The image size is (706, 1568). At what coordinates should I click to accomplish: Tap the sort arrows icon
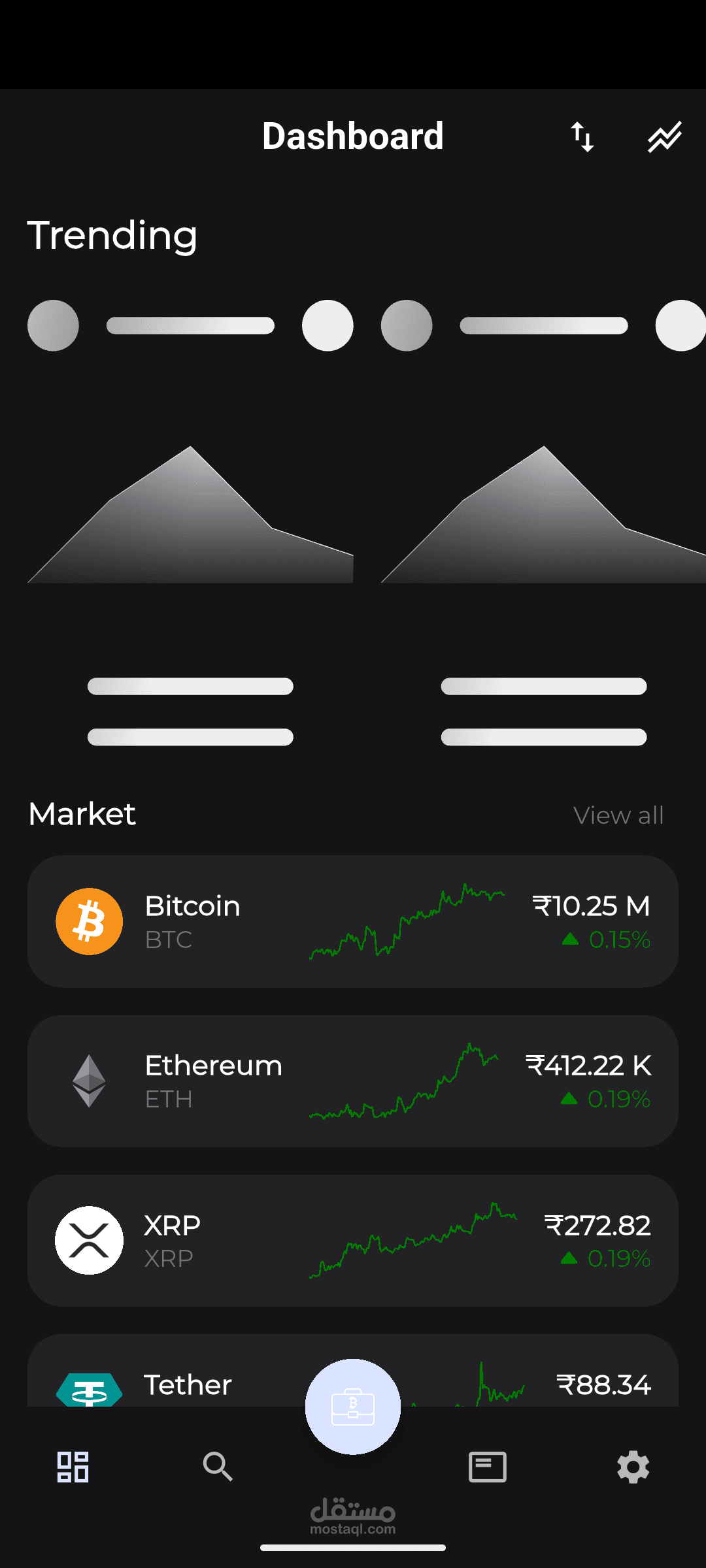(582, 137)
